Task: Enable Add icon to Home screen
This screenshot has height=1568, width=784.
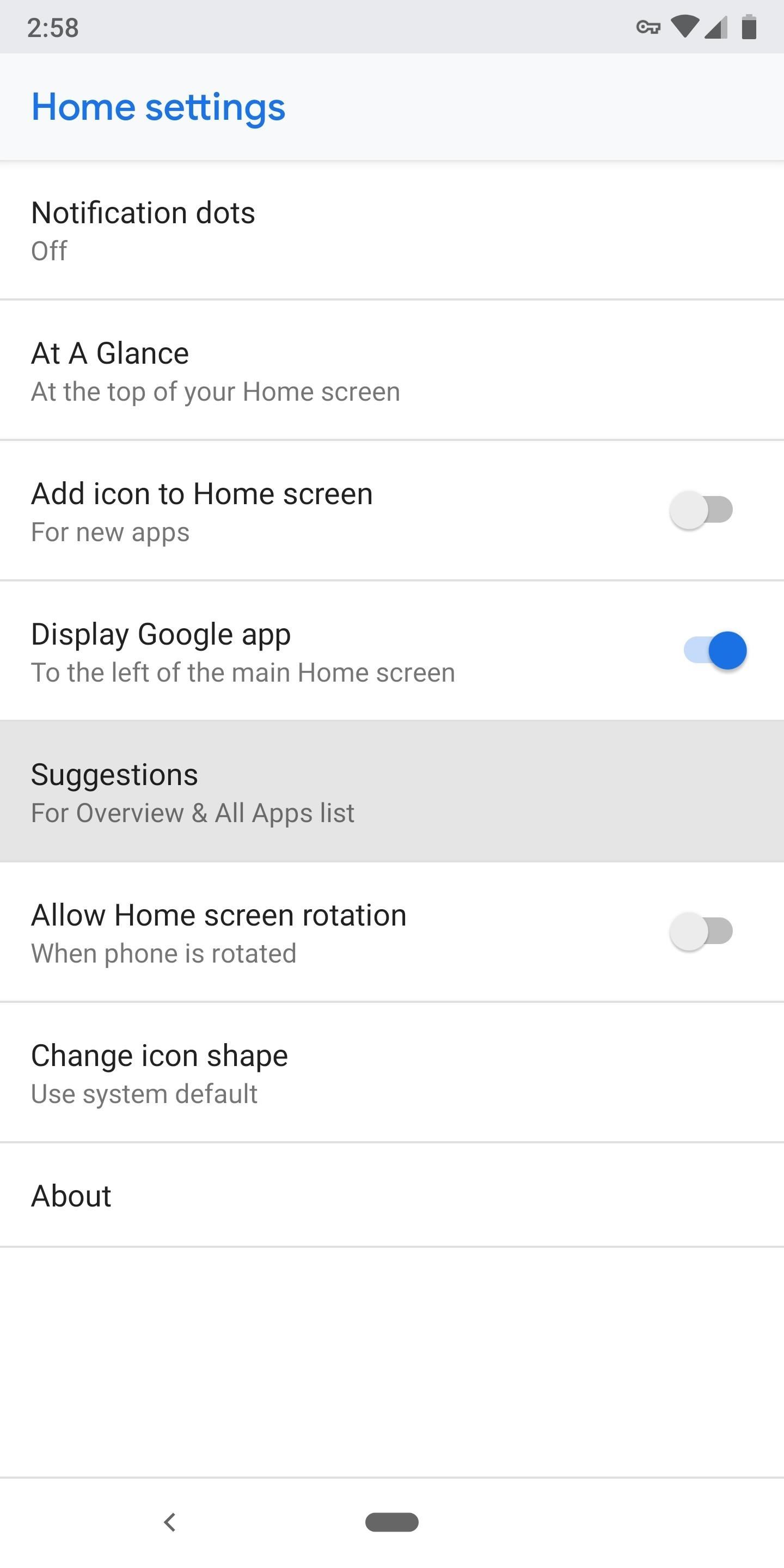Action: click(701, 510)
